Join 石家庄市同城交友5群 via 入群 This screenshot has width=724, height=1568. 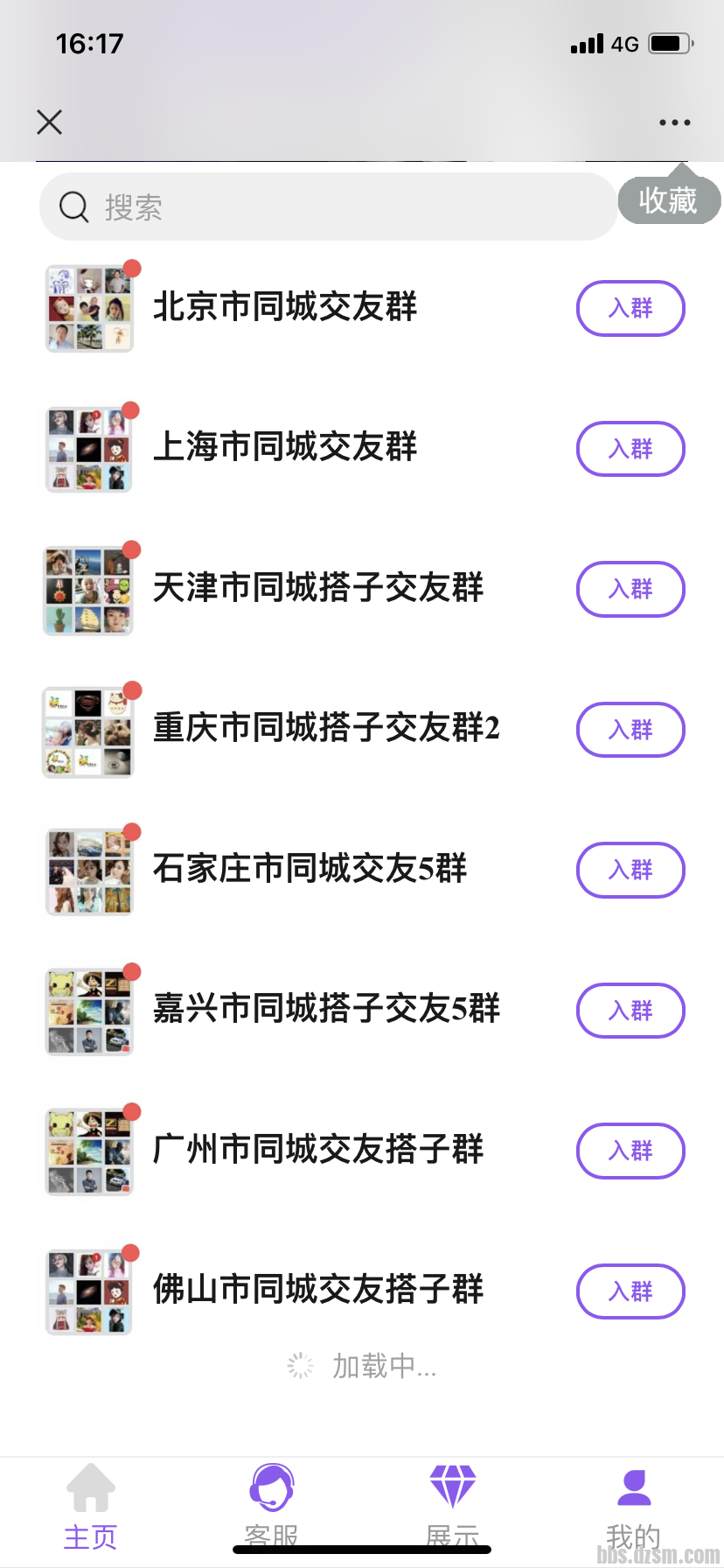630,870
